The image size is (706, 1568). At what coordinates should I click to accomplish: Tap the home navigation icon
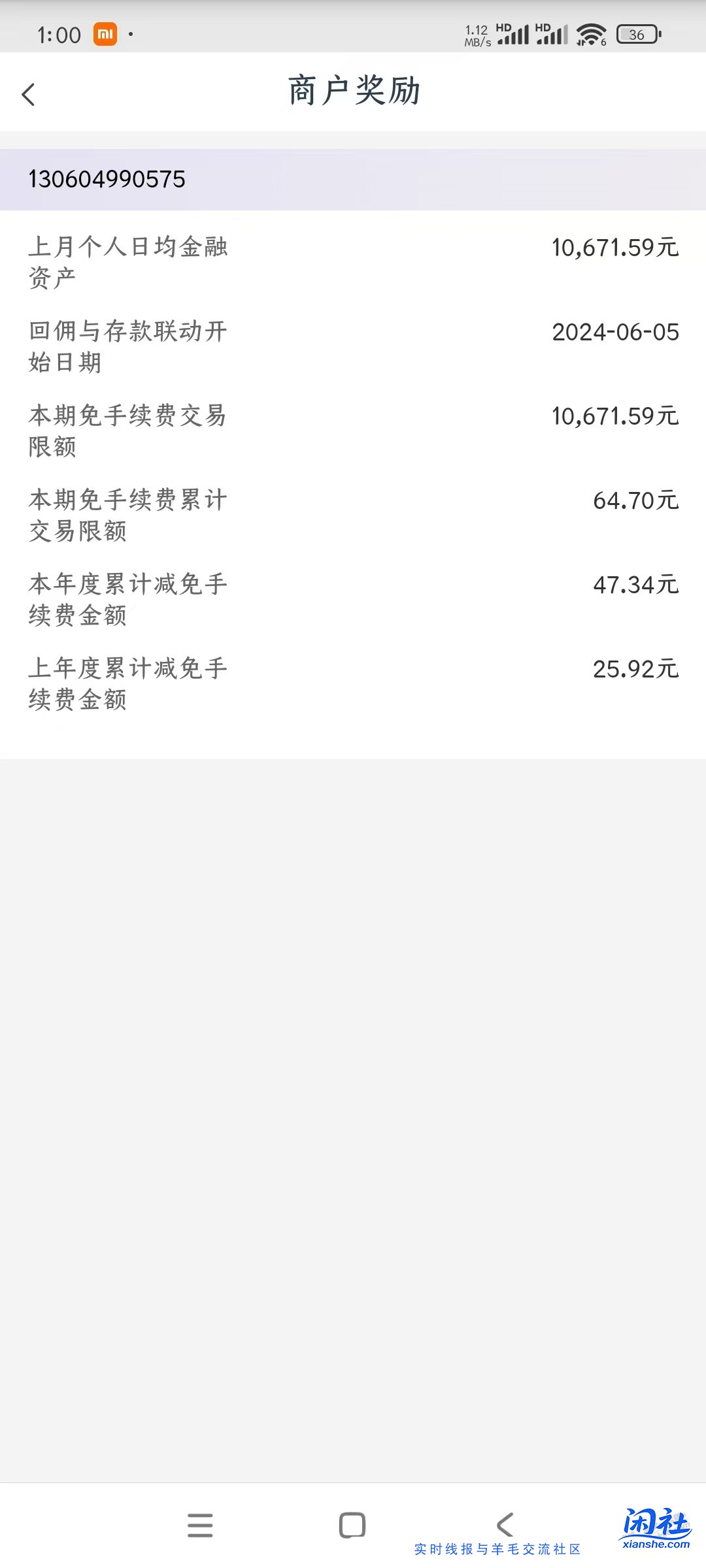click(x=352, y=1526)
